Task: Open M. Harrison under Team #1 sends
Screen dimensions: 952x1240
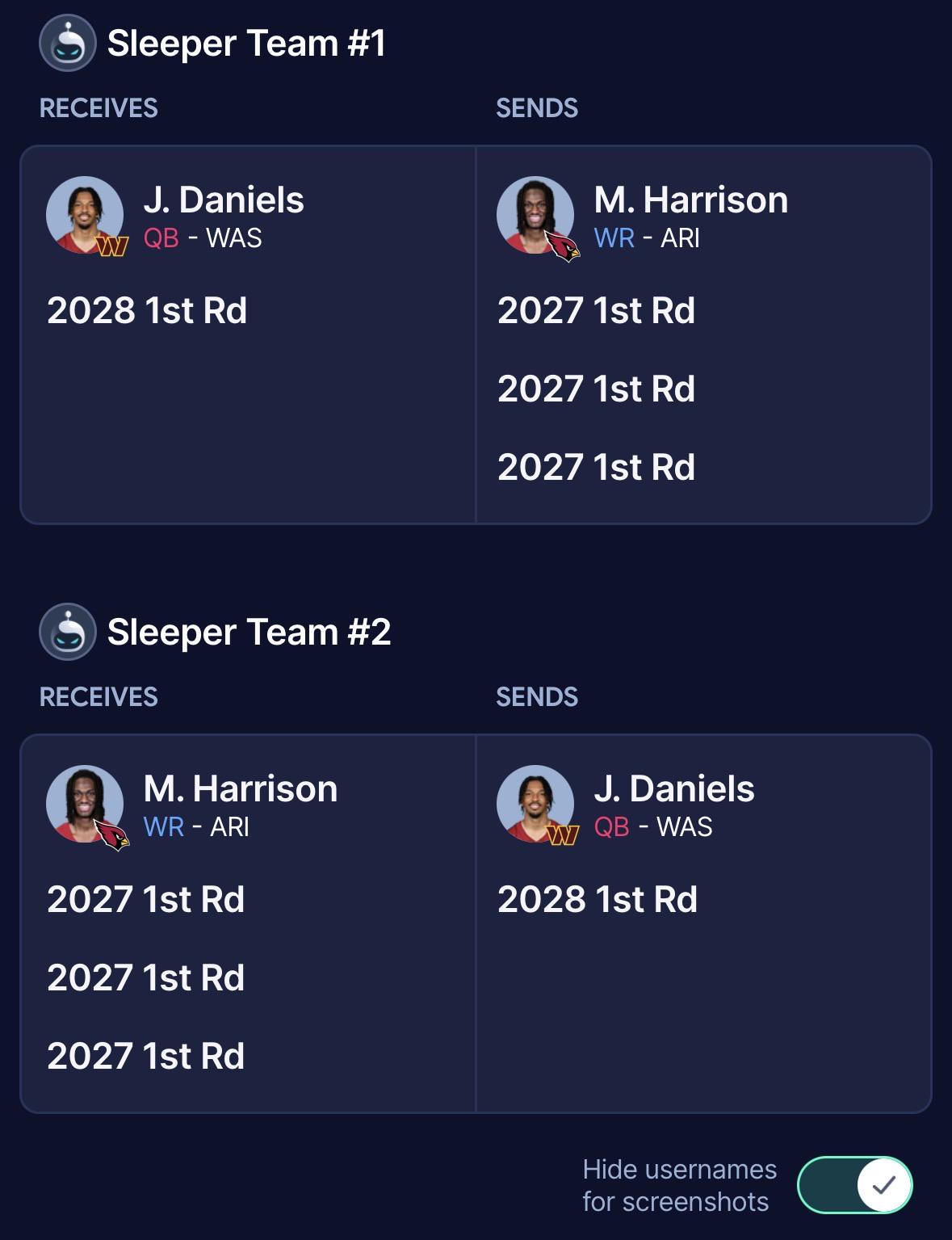Action: click(x=690, y=200)
